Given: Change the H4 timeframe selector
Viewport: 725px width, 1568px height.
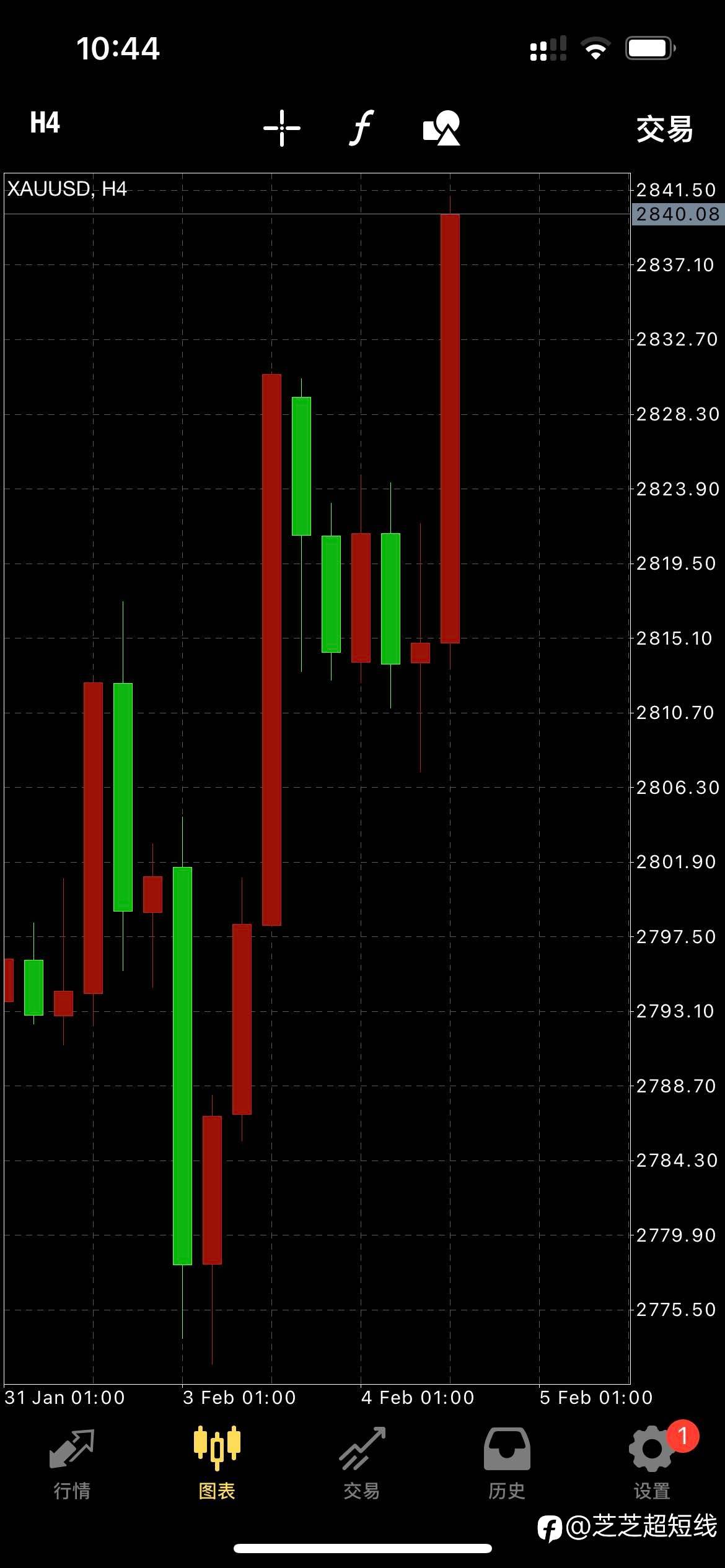Looking at the screenshot, I should [45, 123].
